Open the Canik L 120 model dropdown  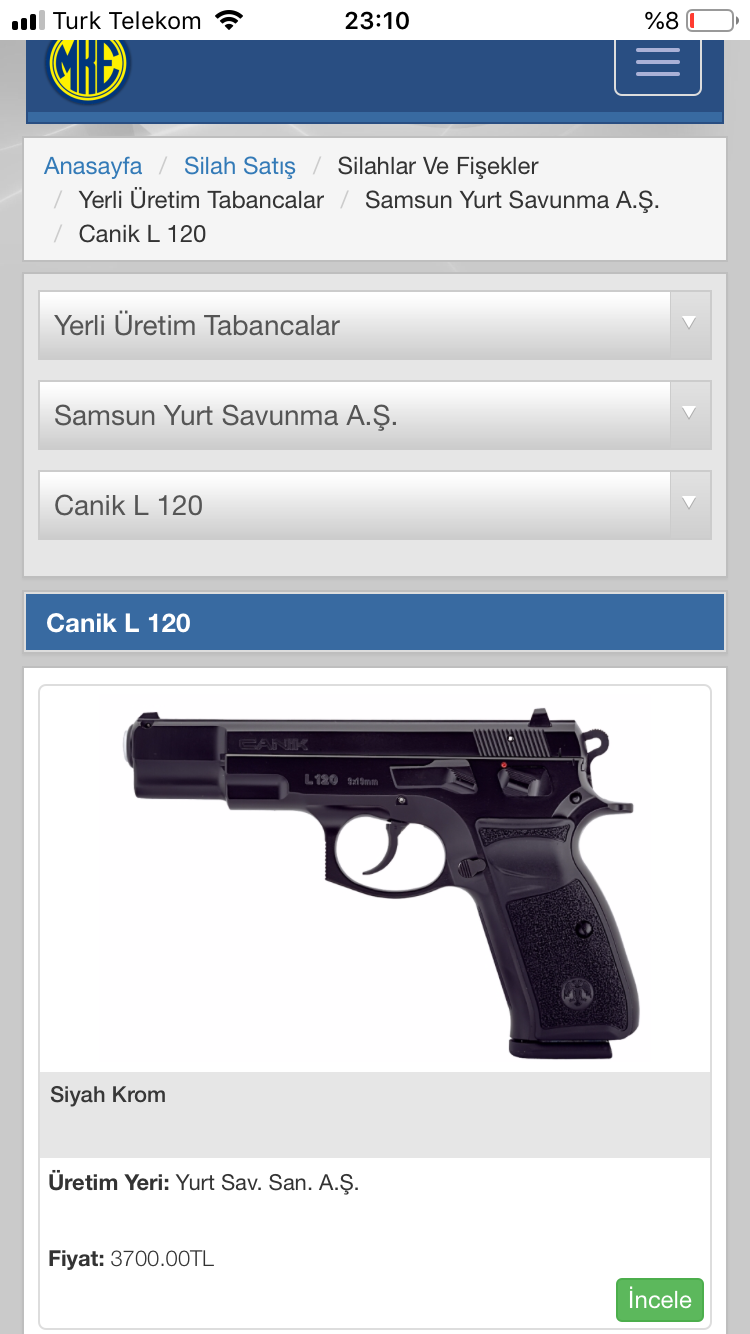pyautogui.click(x=374, y=505)
